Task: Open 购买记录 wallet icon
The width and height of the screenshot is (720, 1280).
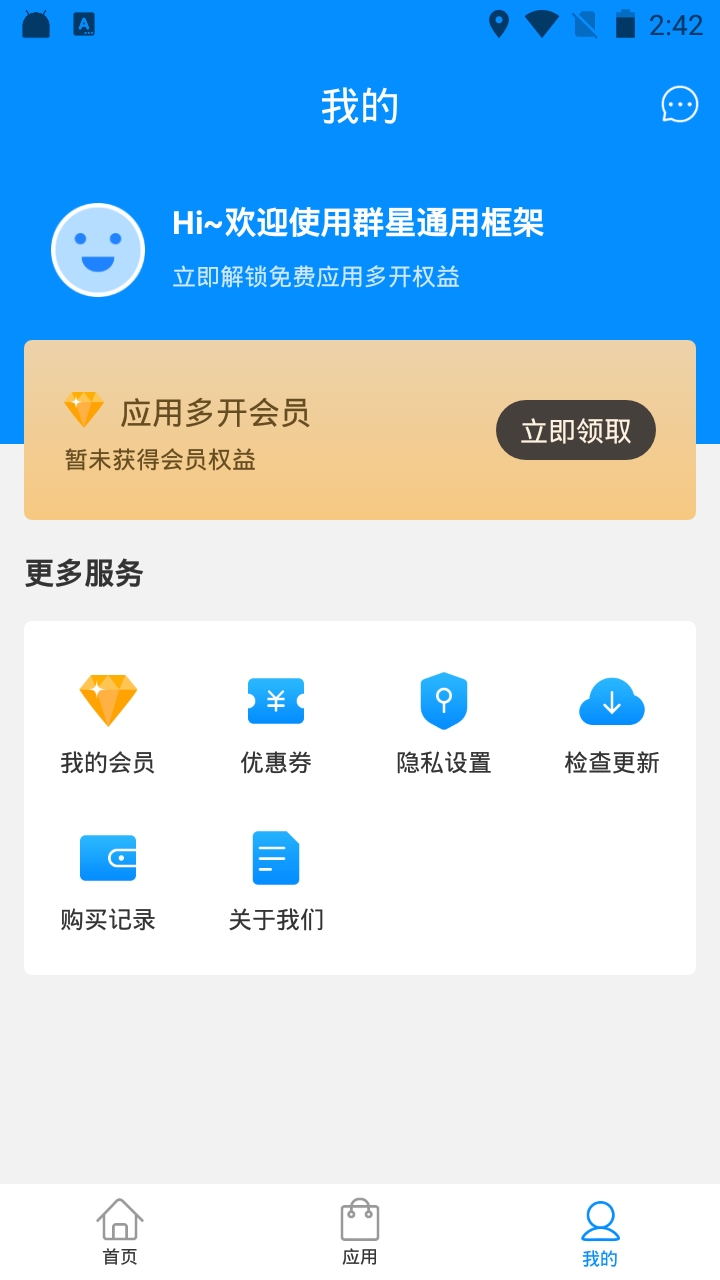Action: pyautogui.click(x=107, y=856)
